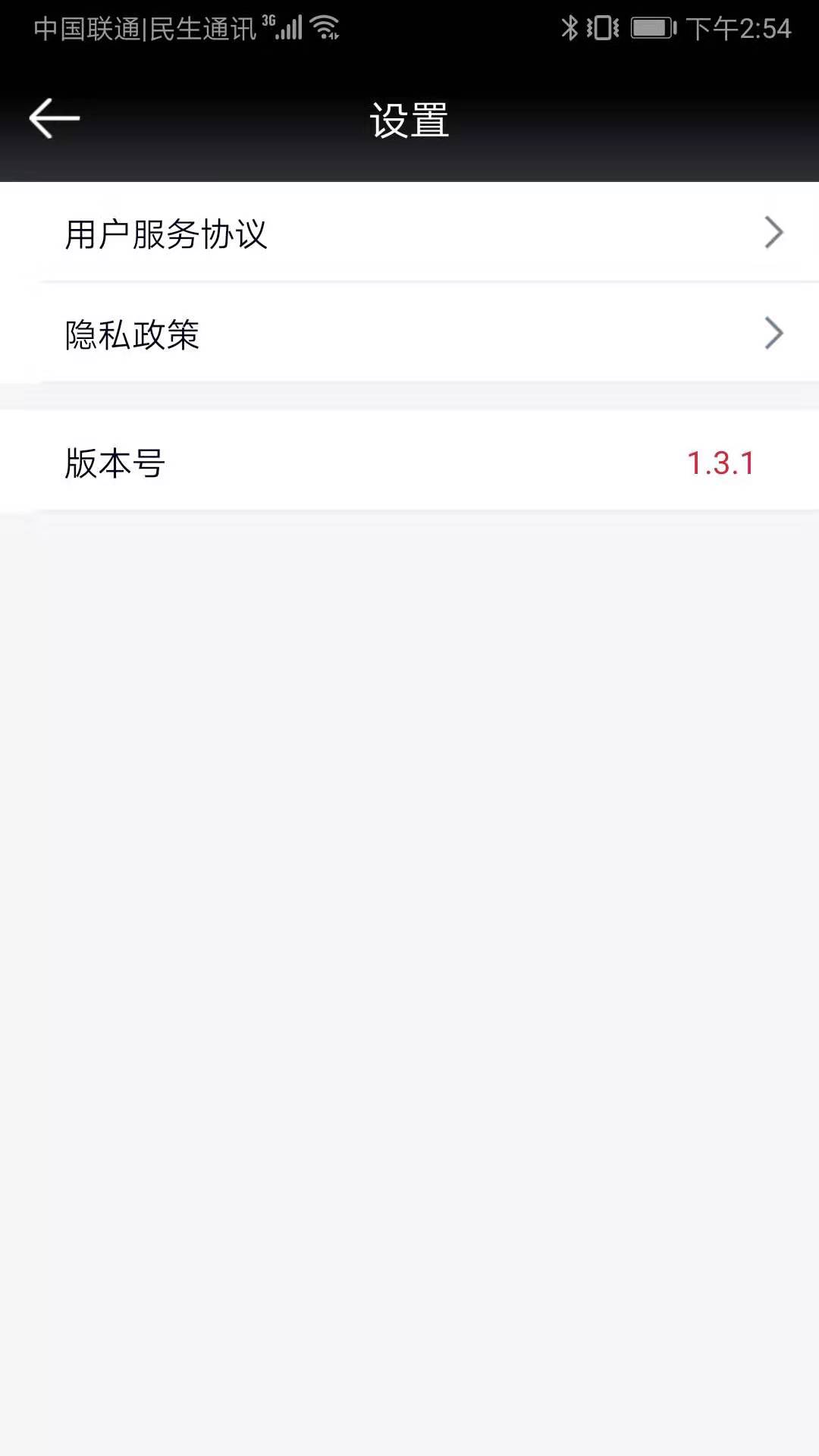Open 隐私政策 (Privacy Policy)
The height and width of the screenshot is (1456, 819).
(x=409, y=334)
